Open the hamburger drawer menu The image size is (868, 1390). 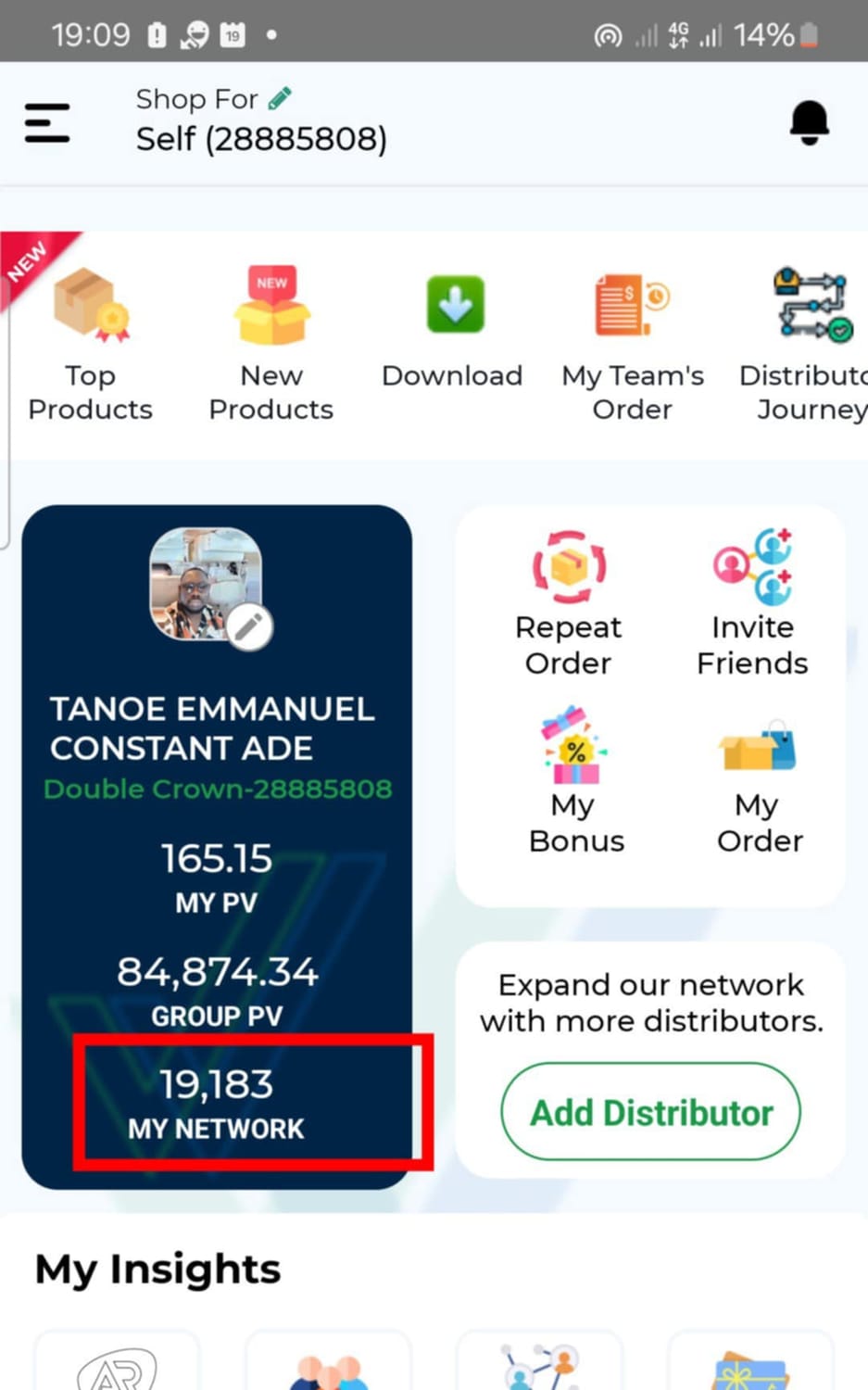pos(47,123)
